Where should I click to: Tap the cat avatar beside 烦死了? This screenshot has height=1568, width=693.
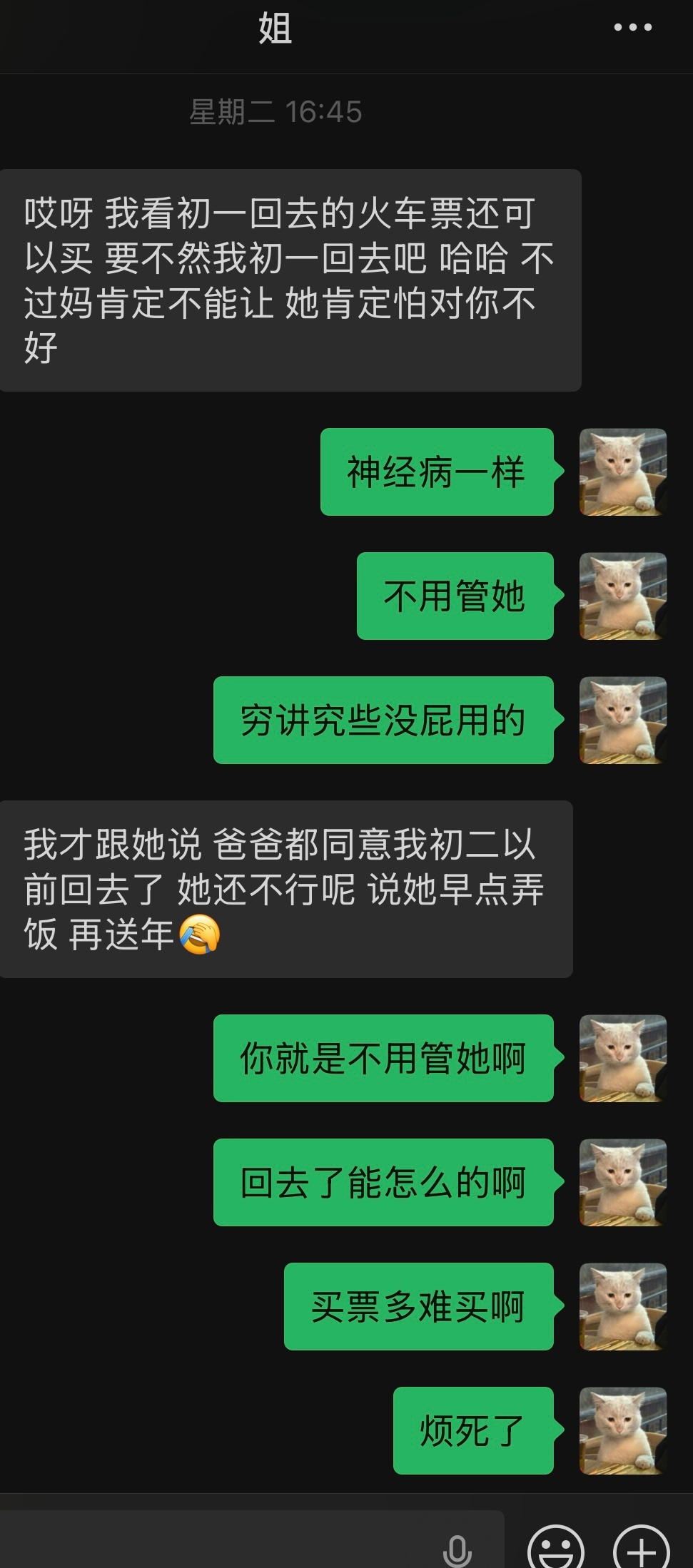622,1430
